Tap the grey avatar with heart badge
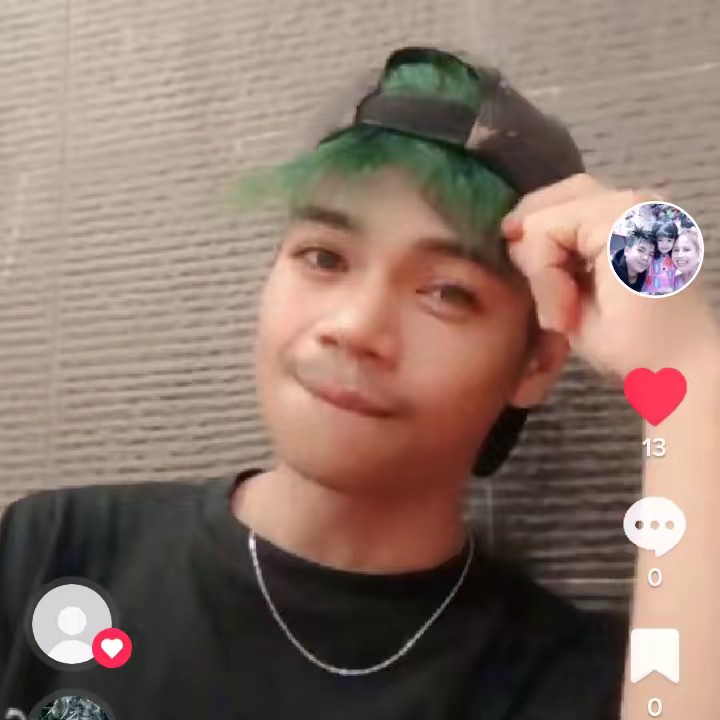This screenshot has height=720, width=720. pyautogui.click(x=72, y=624)
